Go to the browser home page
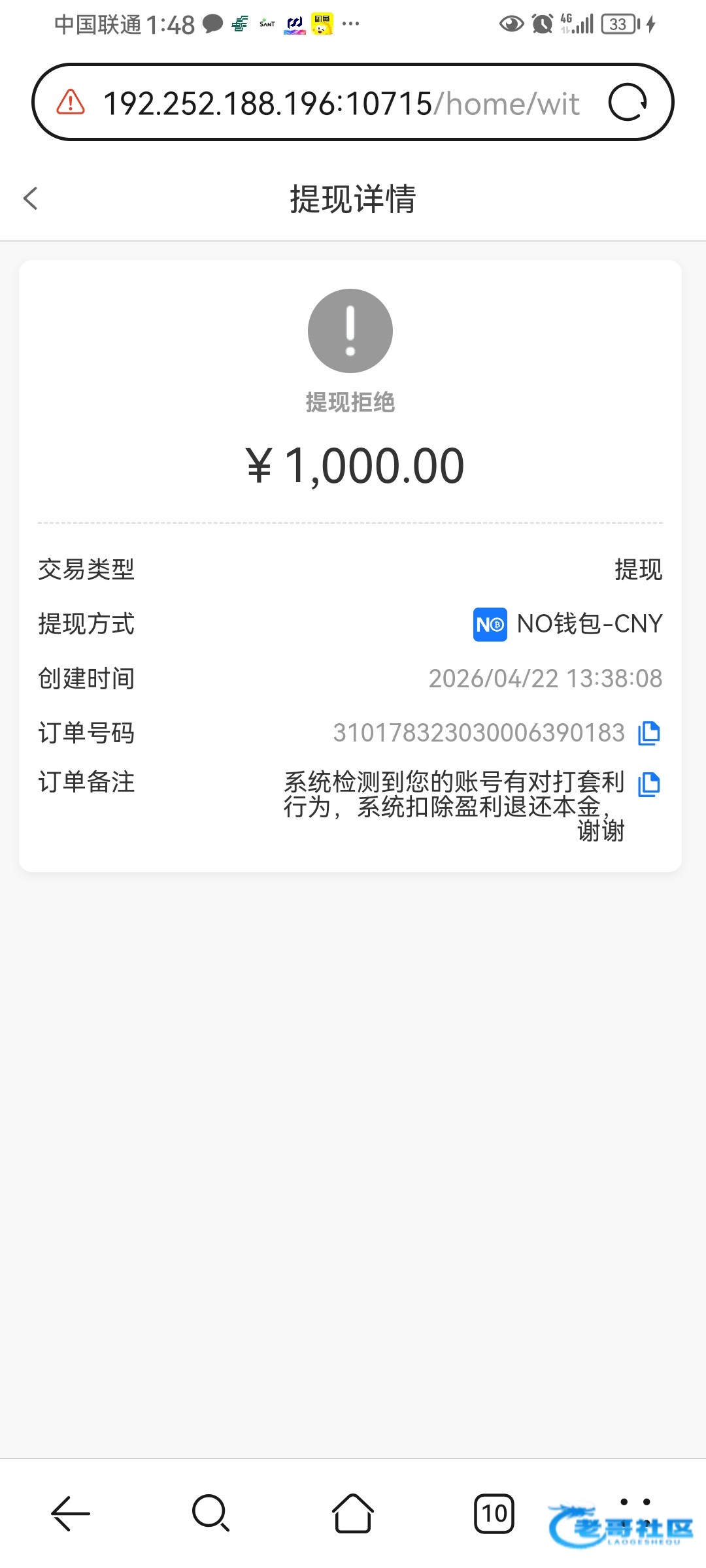Image resolution: width=706 pixels, height=1568 pixels. click(353, 1513)
